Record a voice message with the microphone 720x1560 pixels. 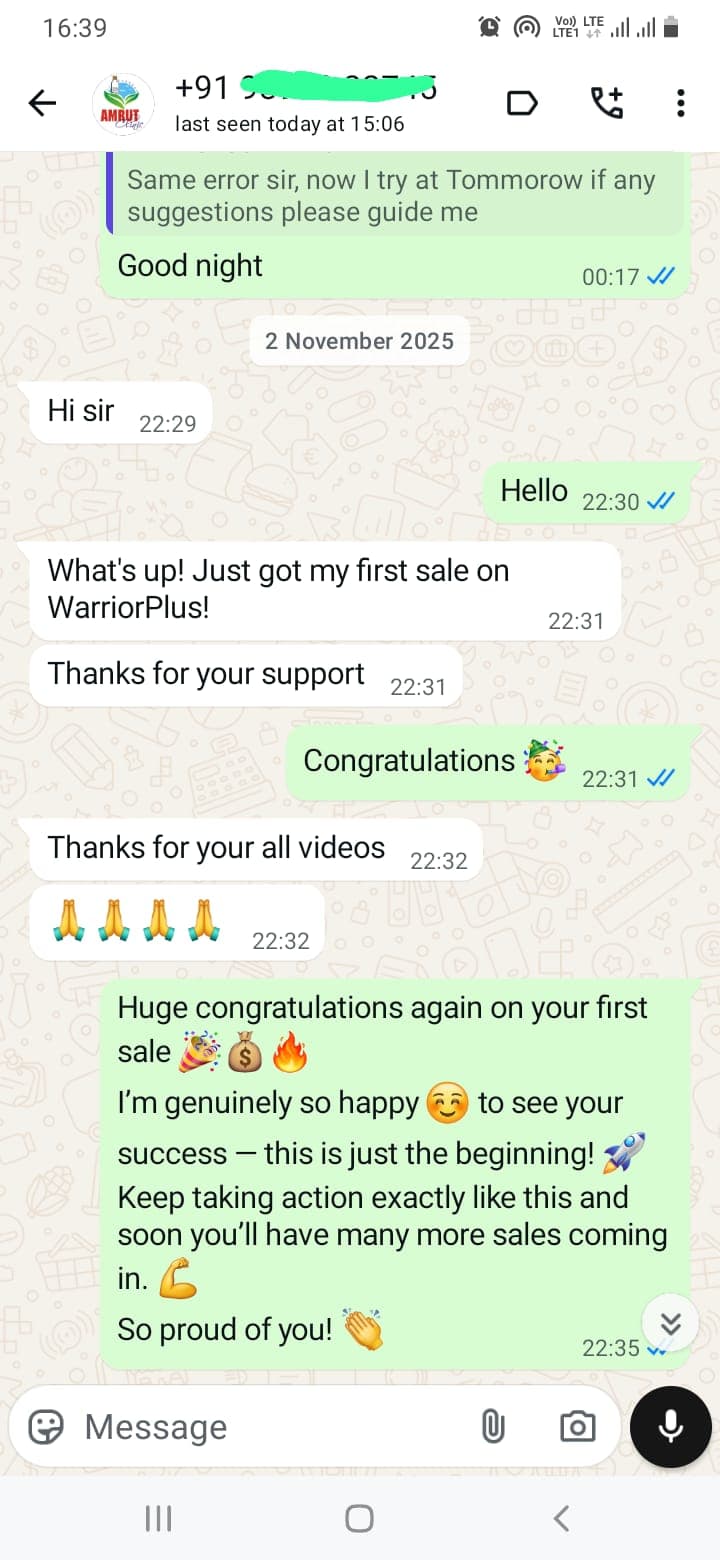click(670, 1427)
